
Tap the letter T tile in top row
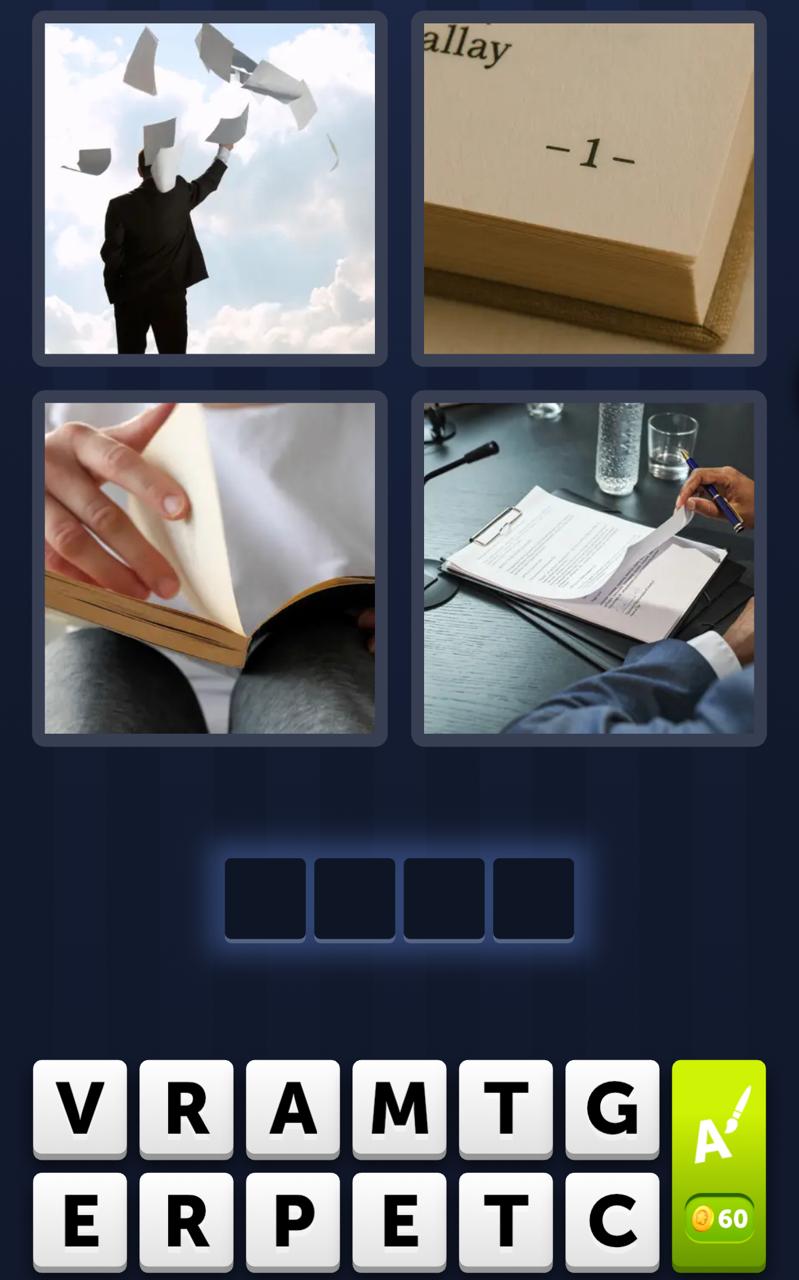click(x=504, y=1108)
